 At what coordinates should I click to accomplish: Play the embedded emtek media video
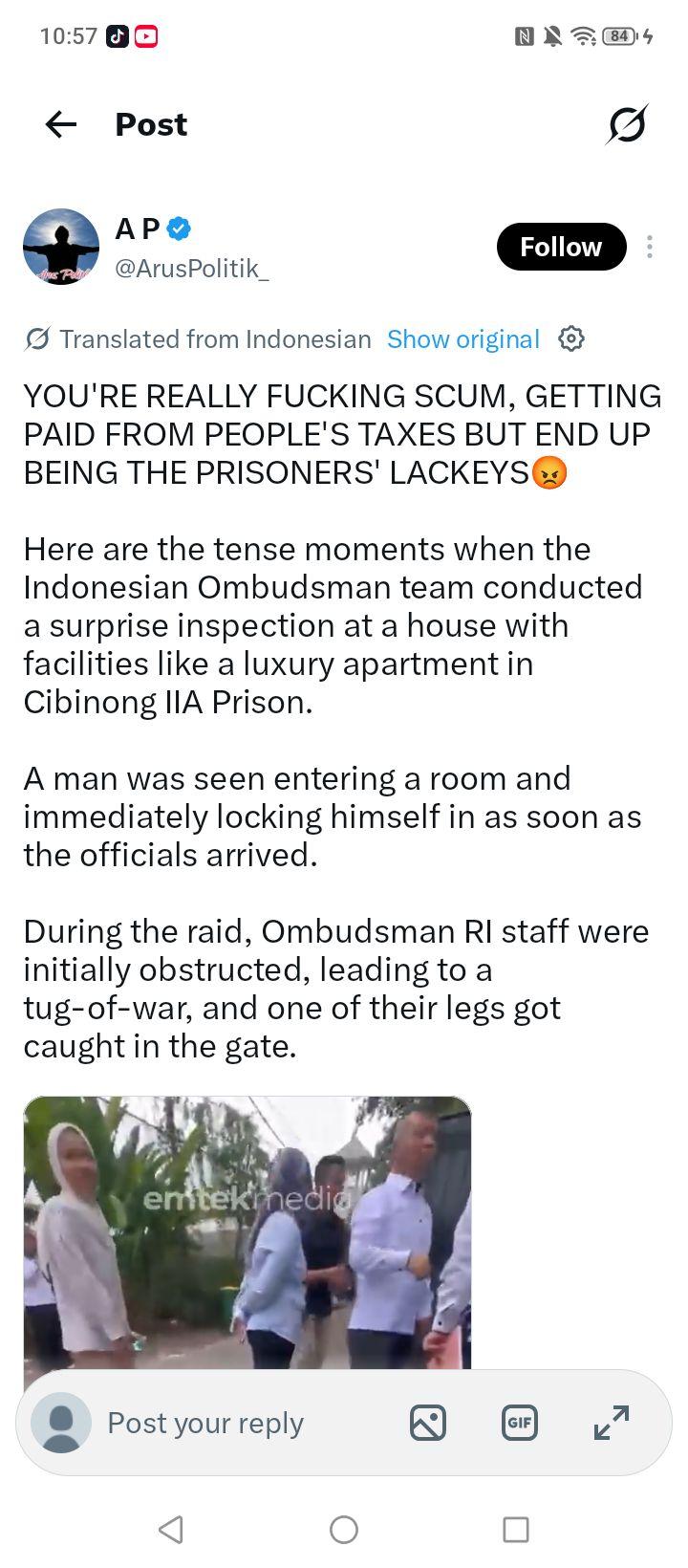pyautogui.click(x=247, y=1232)
